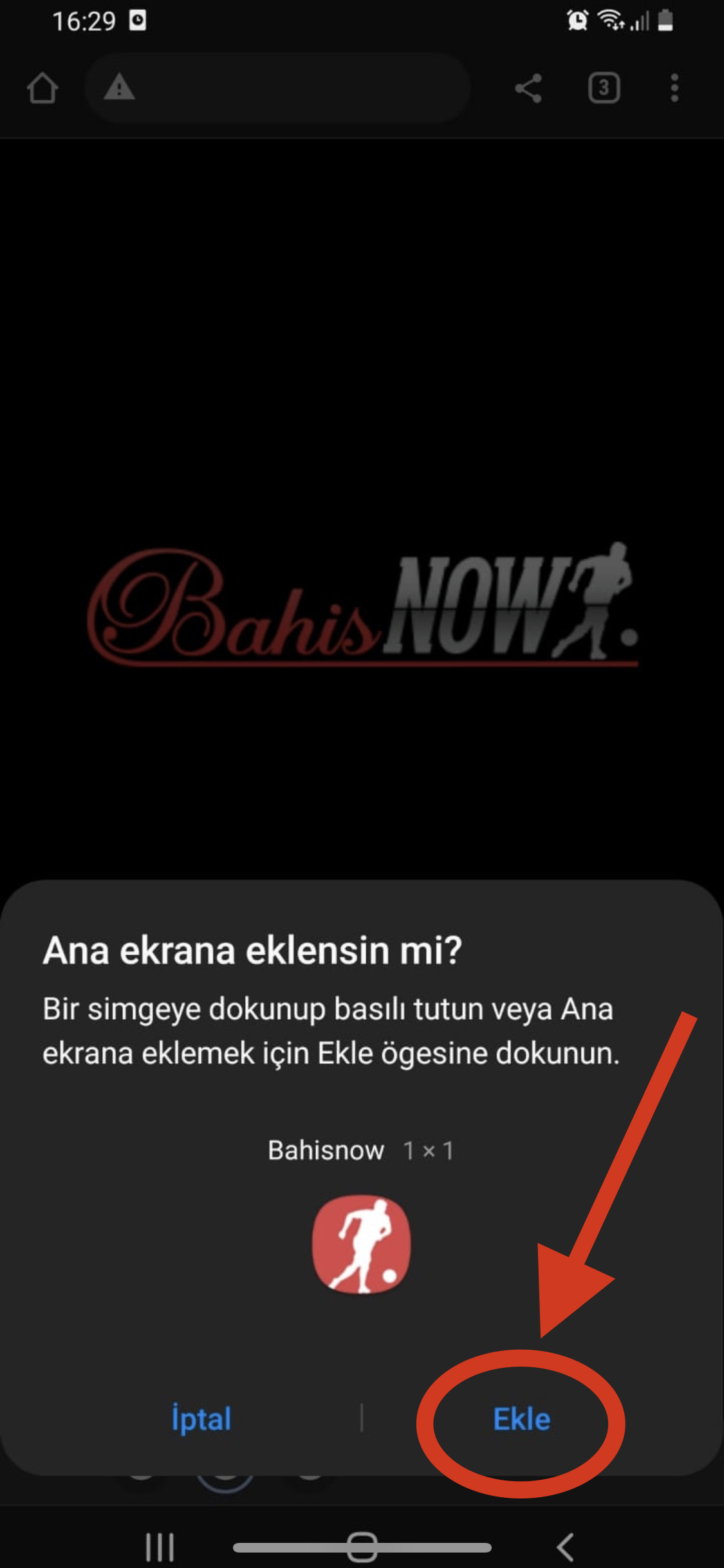Open the browser overflow menu

(674, 88)
